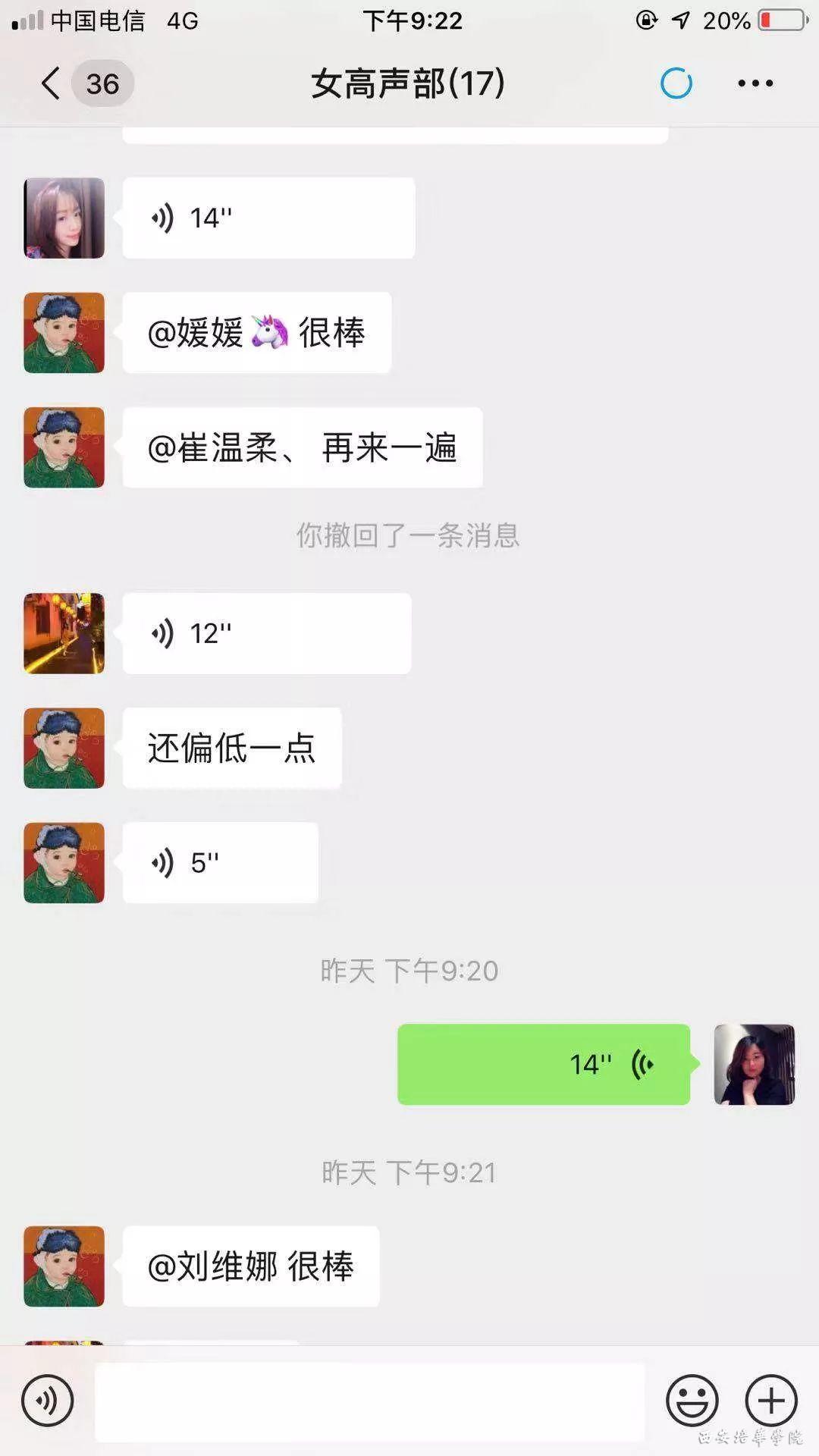
Task: Open avatar of first 14-second voice sender
Action: pyautogui.click(x=64, y=218)
